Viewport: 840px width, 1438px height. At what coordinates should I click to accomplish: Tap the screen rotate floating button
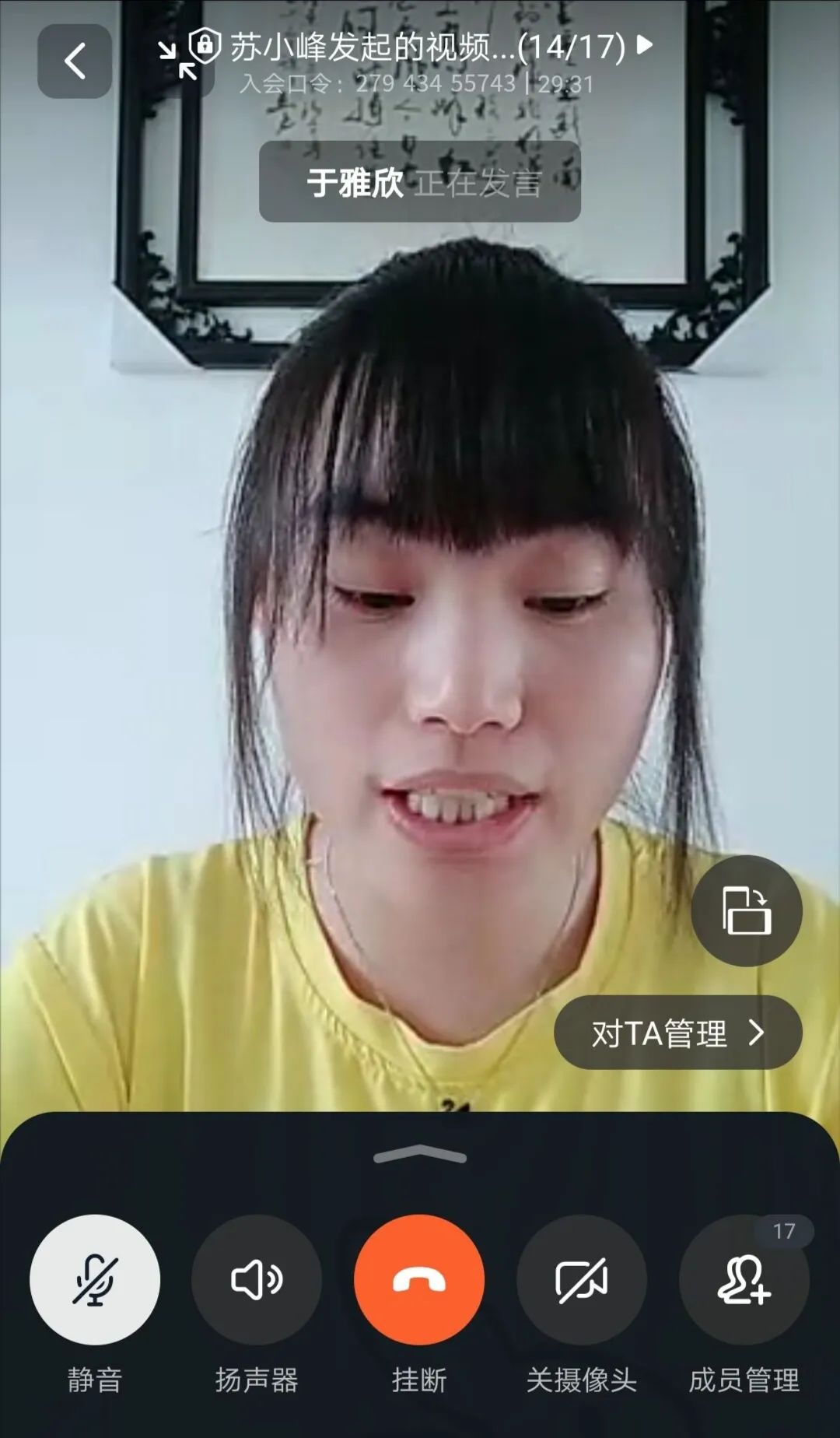746,910
